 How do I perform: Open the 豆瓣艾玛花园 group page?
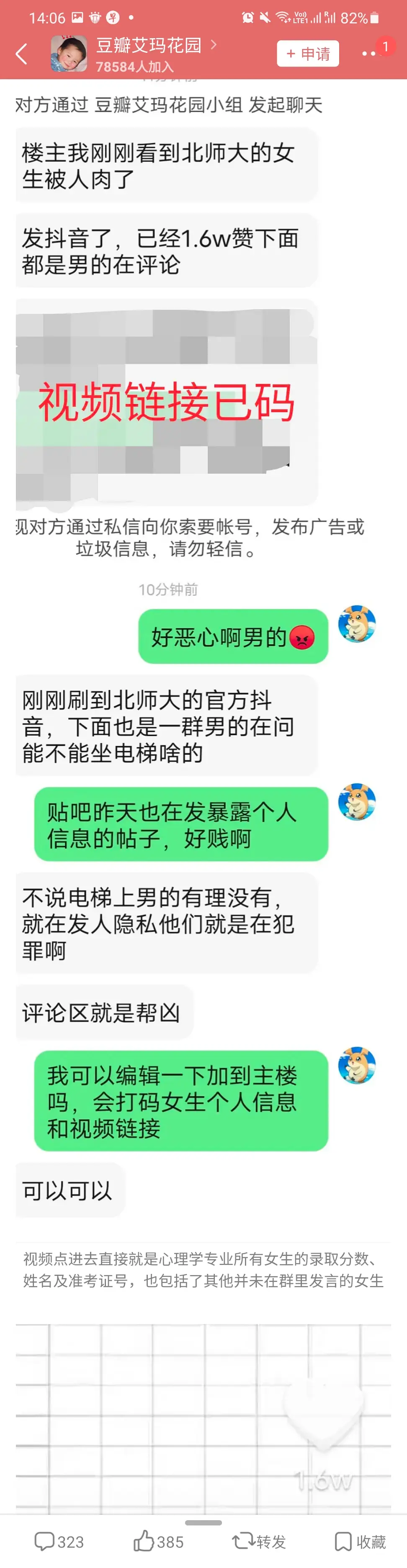click(x=149, y=46)
